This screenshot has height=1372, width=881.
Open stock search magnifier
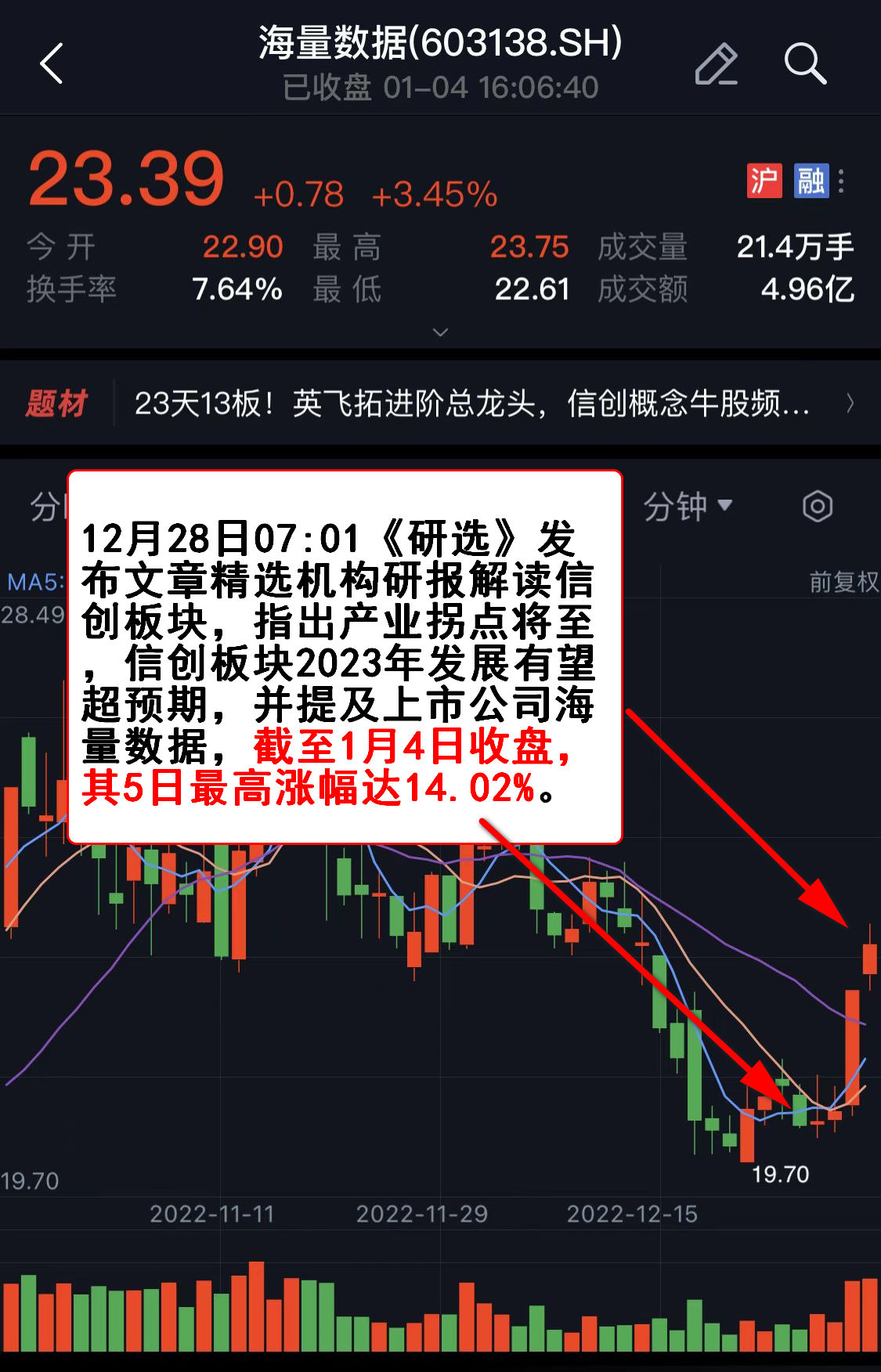pyautogui.click(x=805, y=64)
